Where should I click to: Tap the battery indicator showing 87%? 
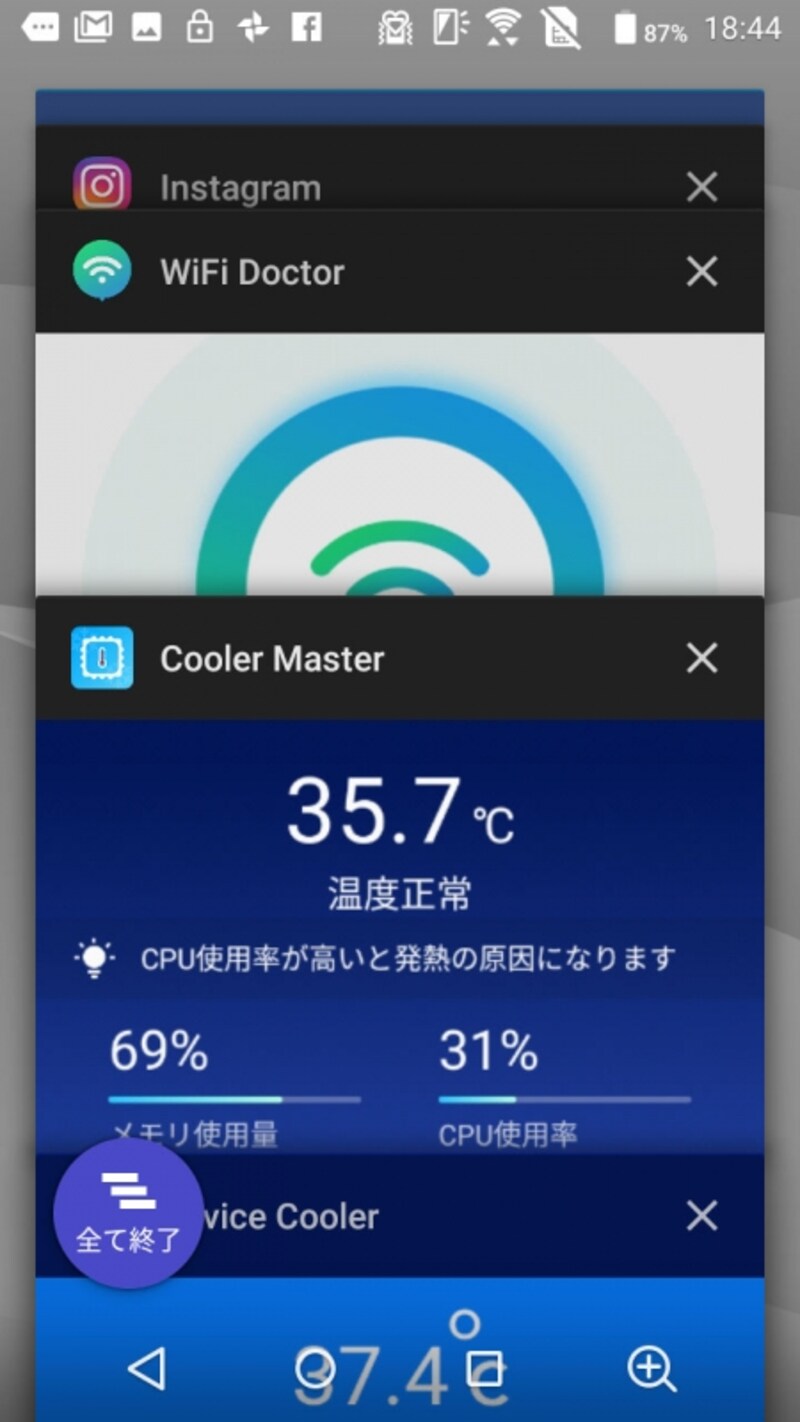(645, 29)
